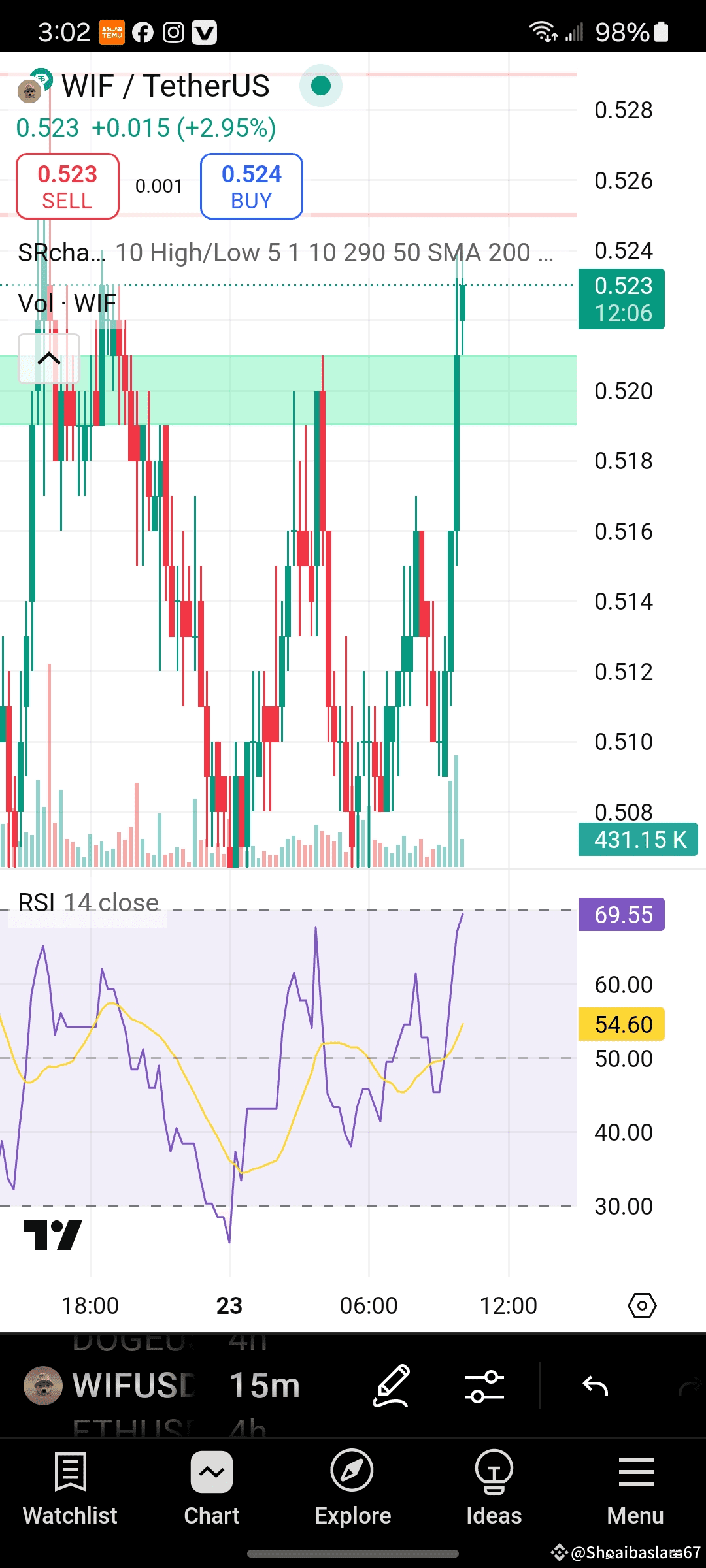Undo the last chart action
The height and width of the screenshot is (1568, 706).
click(595, 1386)
